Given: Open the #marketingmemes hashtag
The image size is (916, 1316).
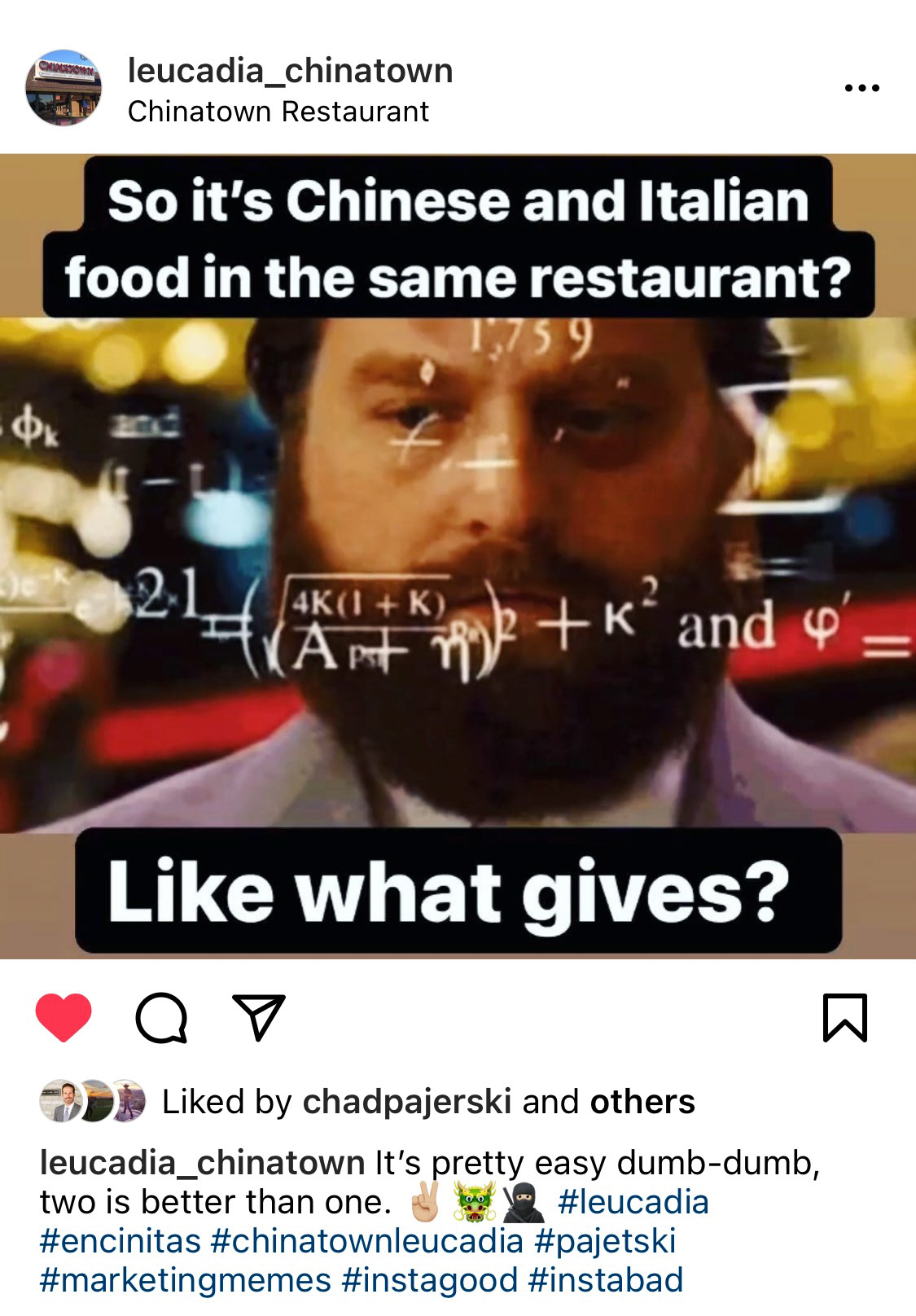Looking at the screenshot, I should [x=186, y=1280].
